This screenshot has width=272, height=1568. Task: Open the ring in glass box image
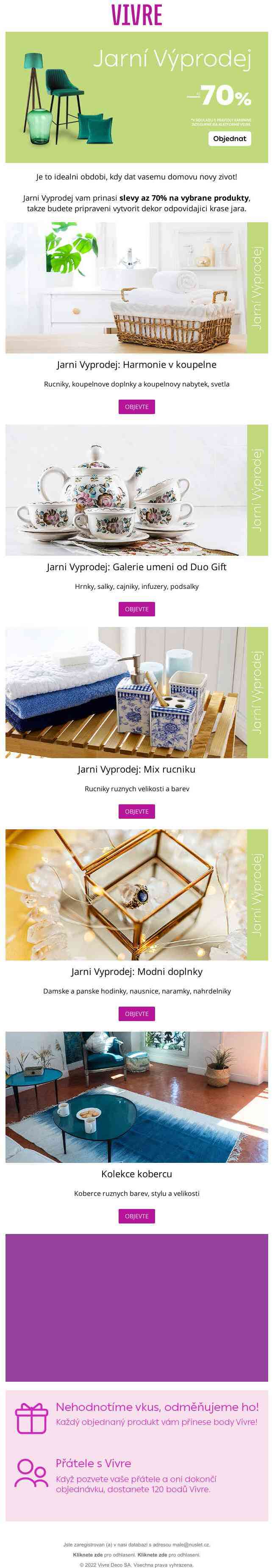126,895
